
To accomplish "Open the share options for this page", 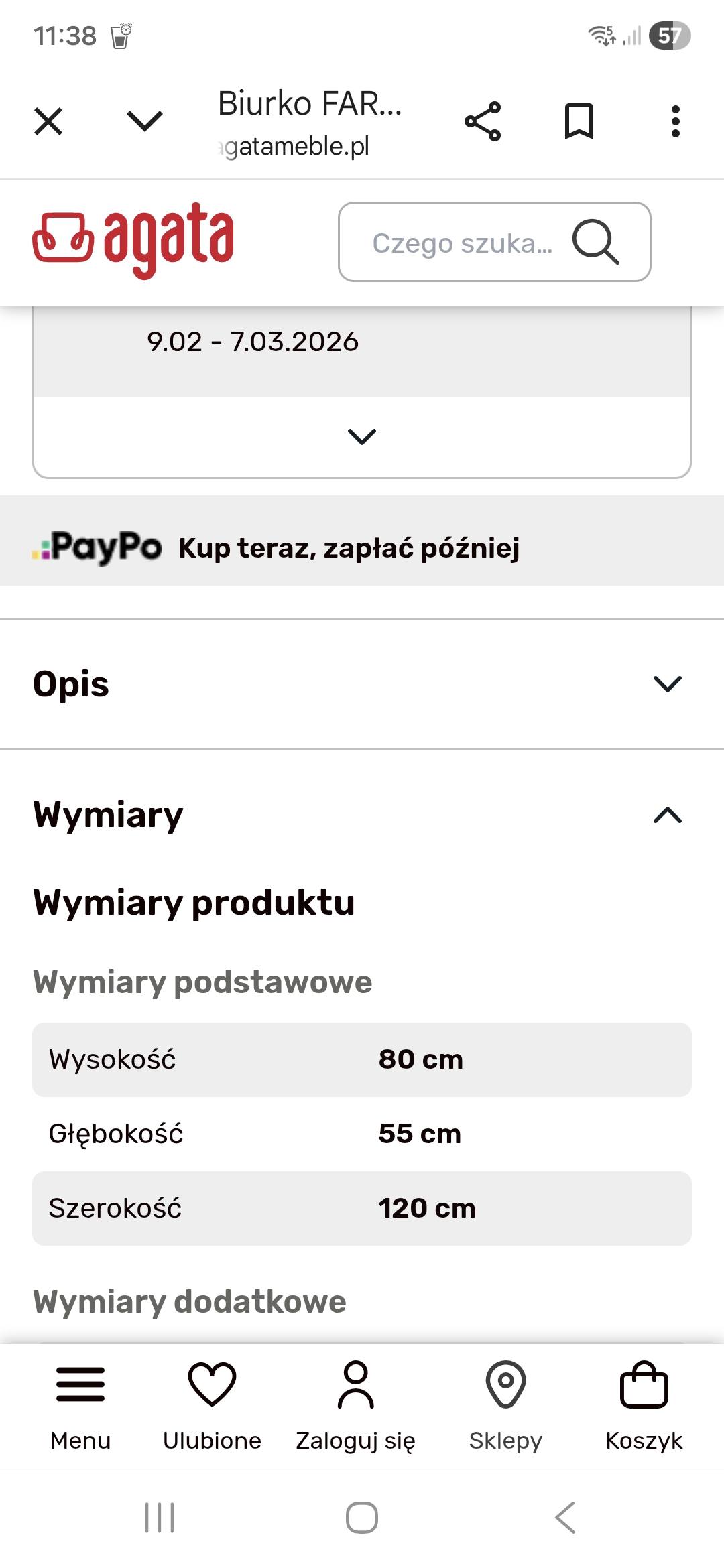I will [485, 121].
